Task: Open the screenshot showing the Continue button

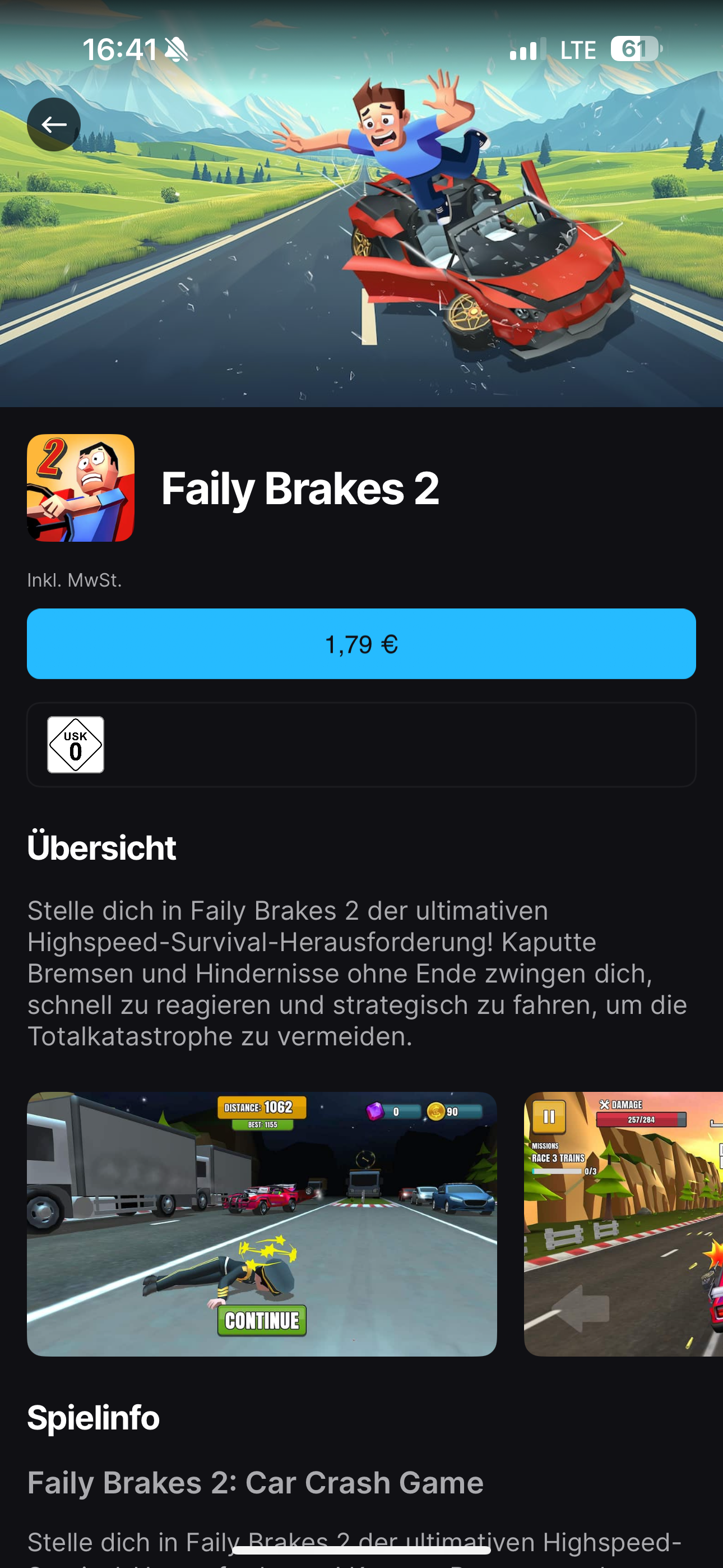Action: point(262,1224)
